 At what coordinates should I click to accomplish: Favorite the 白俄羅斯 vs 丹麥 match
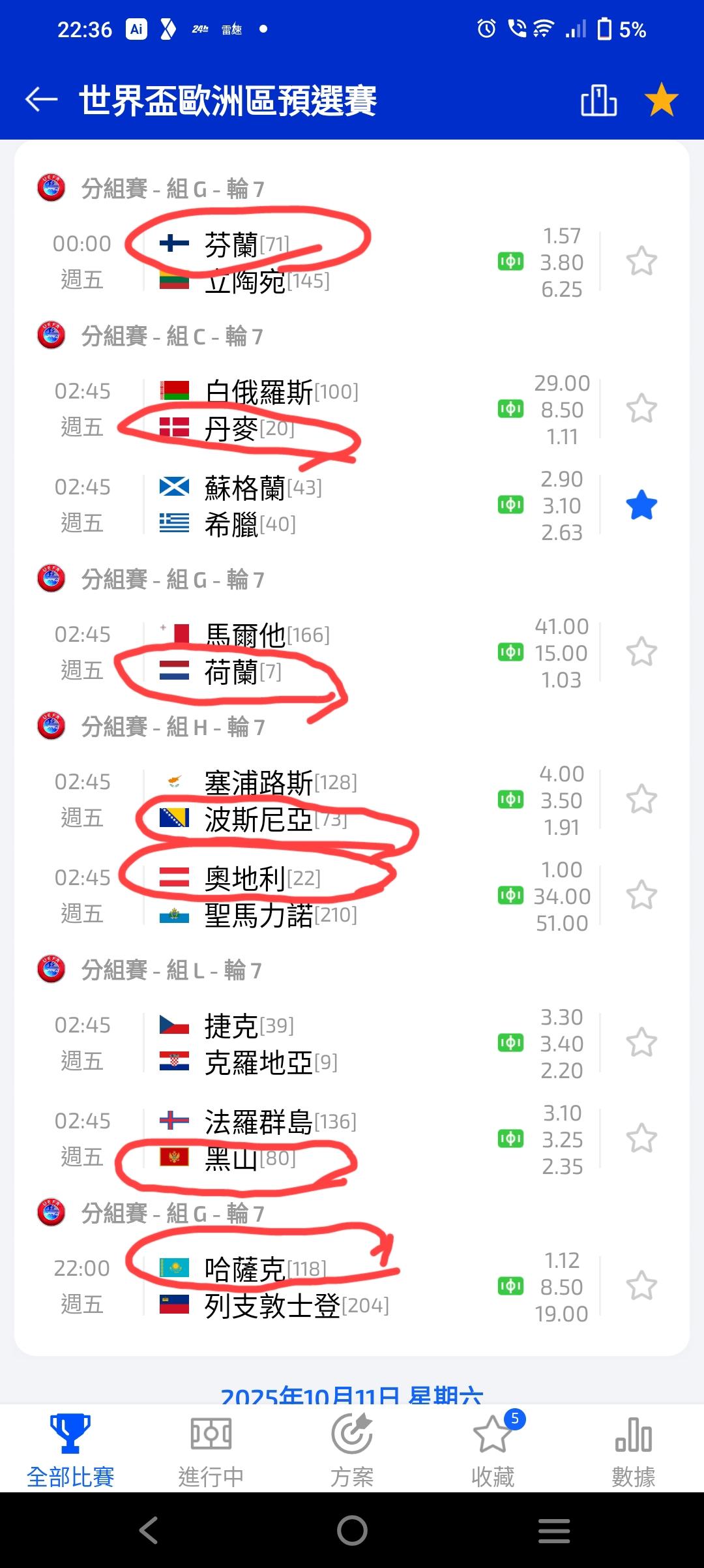click(641, 409)
